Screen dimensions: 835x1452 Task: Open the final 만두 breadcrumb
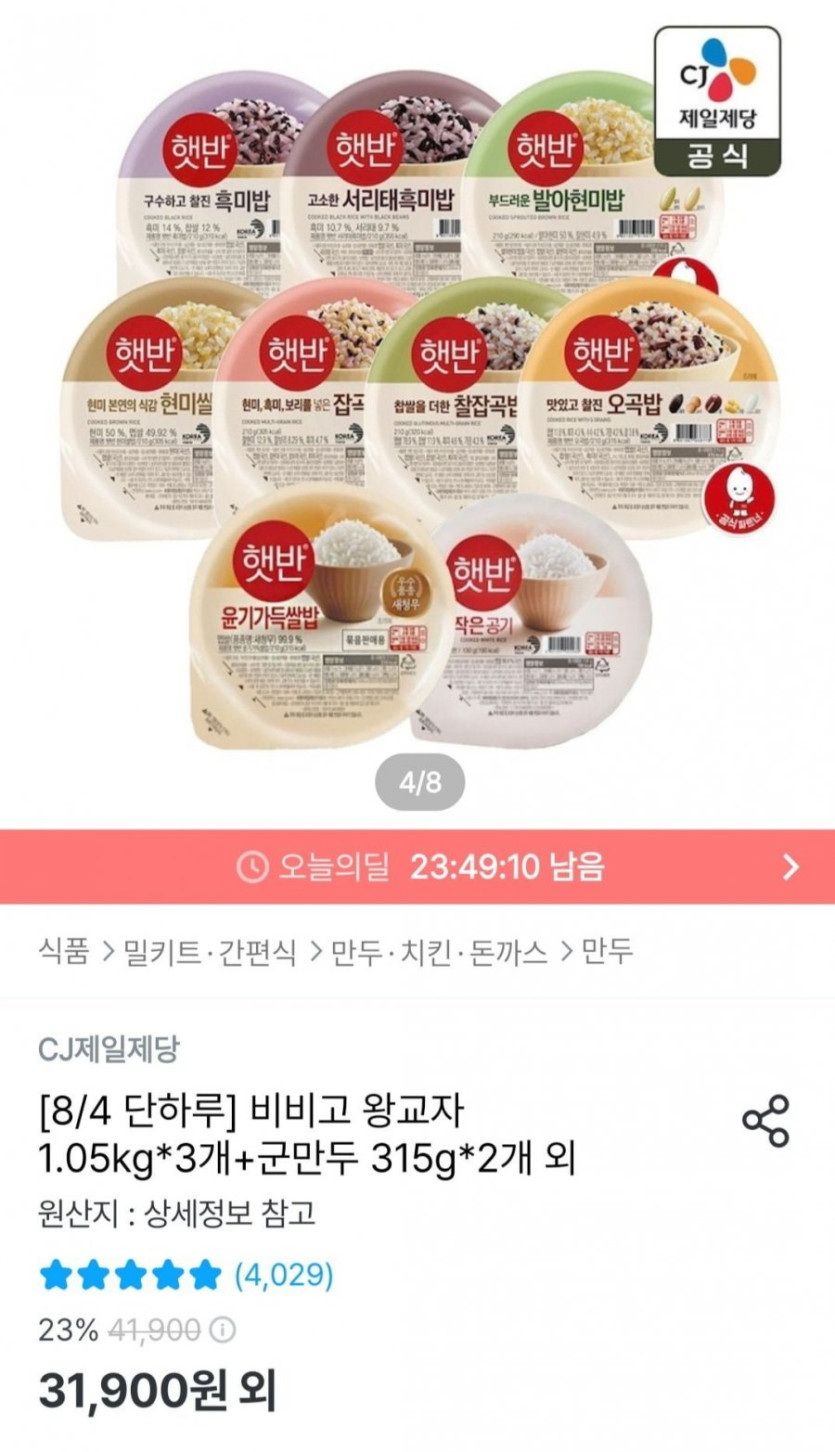607,951
